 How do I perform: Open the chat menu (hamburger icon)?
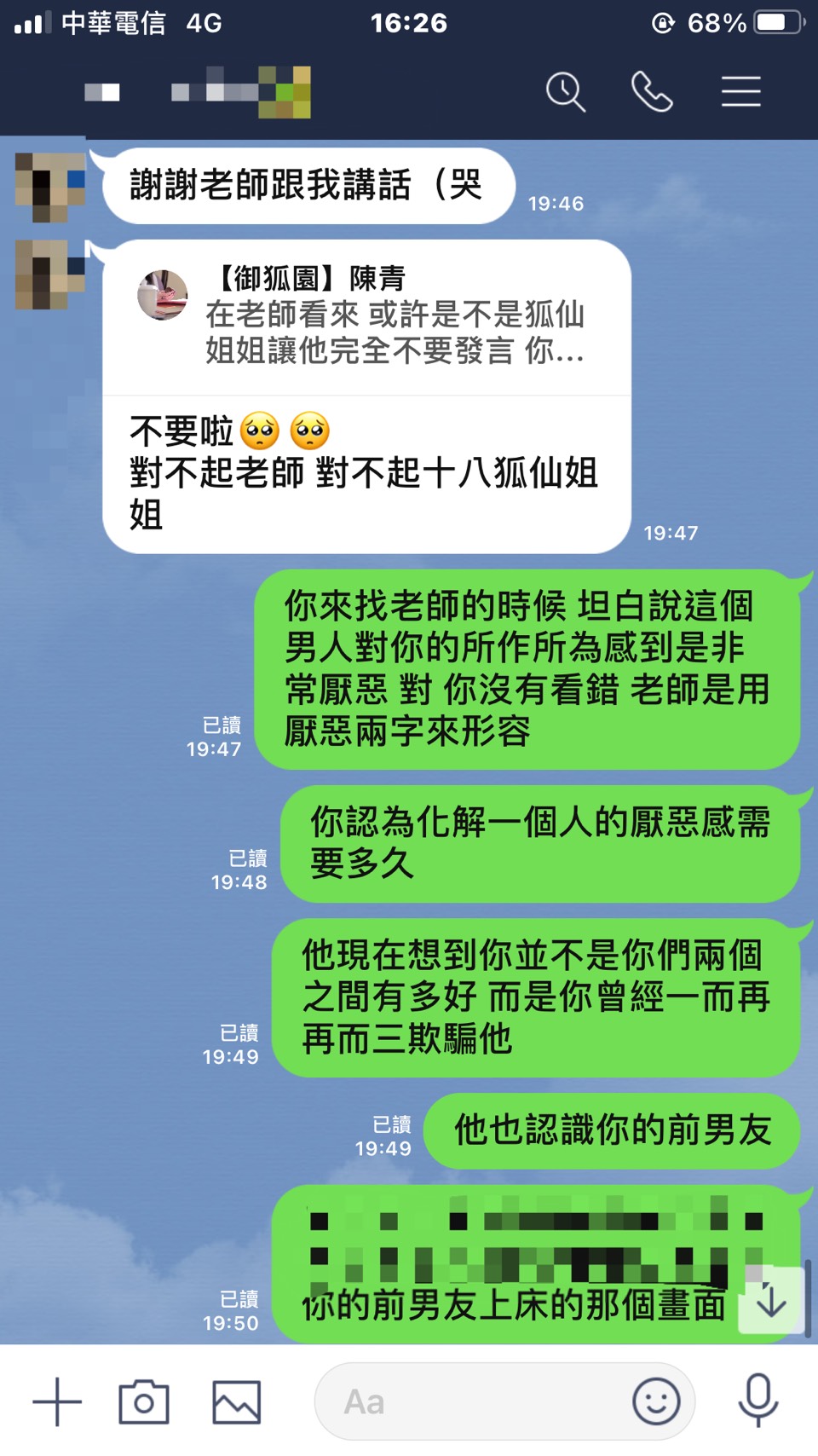pos(740,92)
